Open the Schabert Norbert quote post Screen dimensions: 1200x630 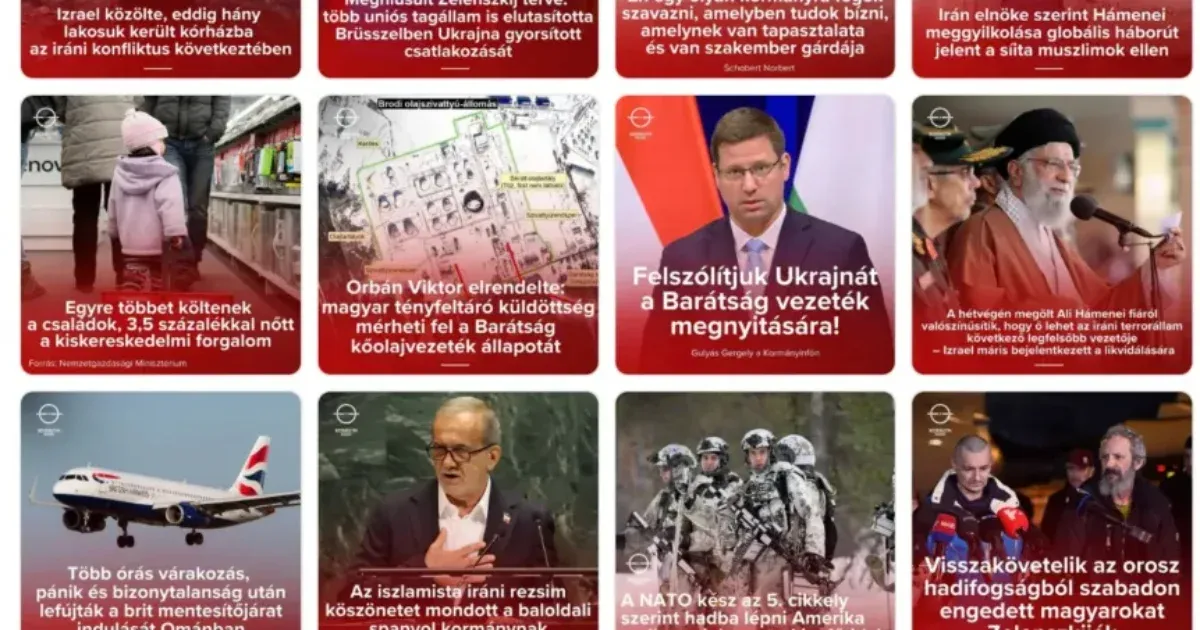(755, 38)
